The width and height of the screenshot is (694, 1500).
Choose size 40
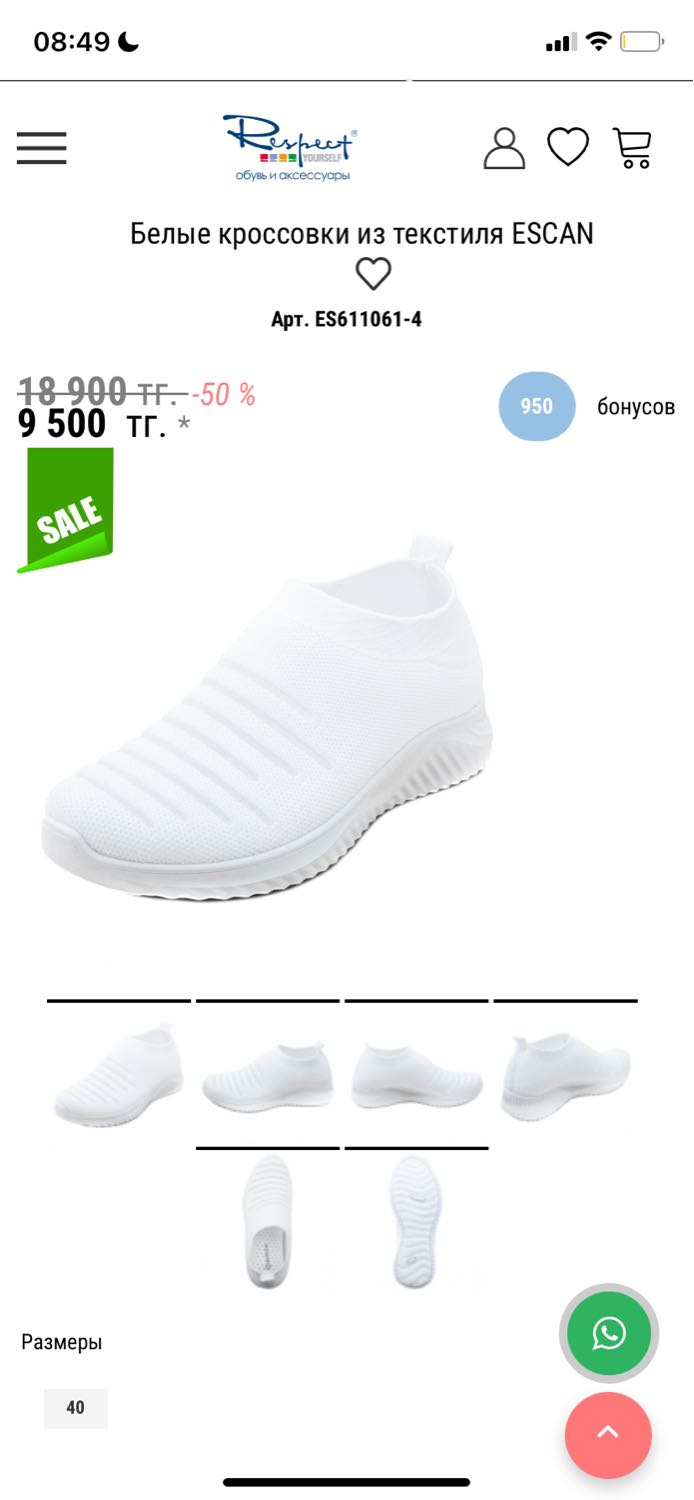coord(76,1408)
